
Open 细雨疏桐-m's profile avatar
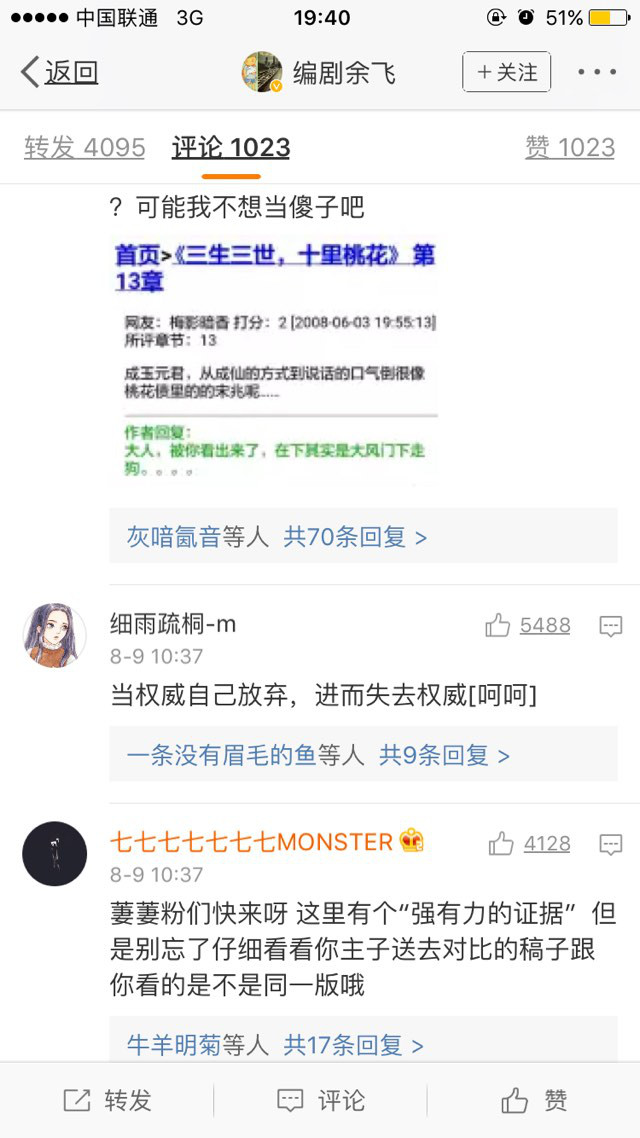[54, 635]
